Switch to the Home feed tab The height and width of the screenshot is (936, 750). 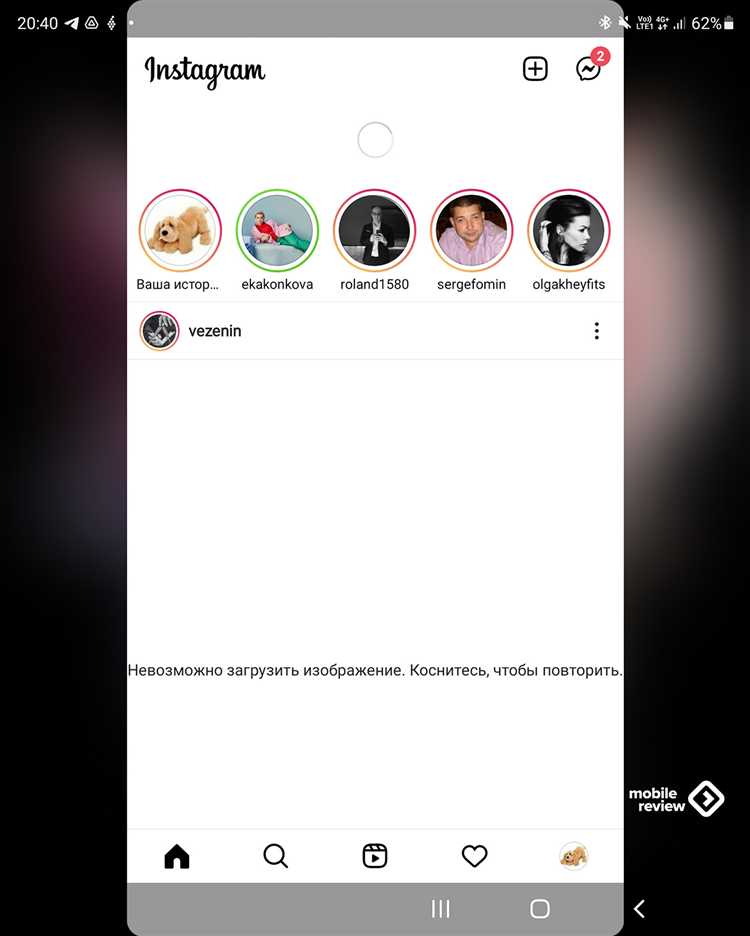point(177,856)
